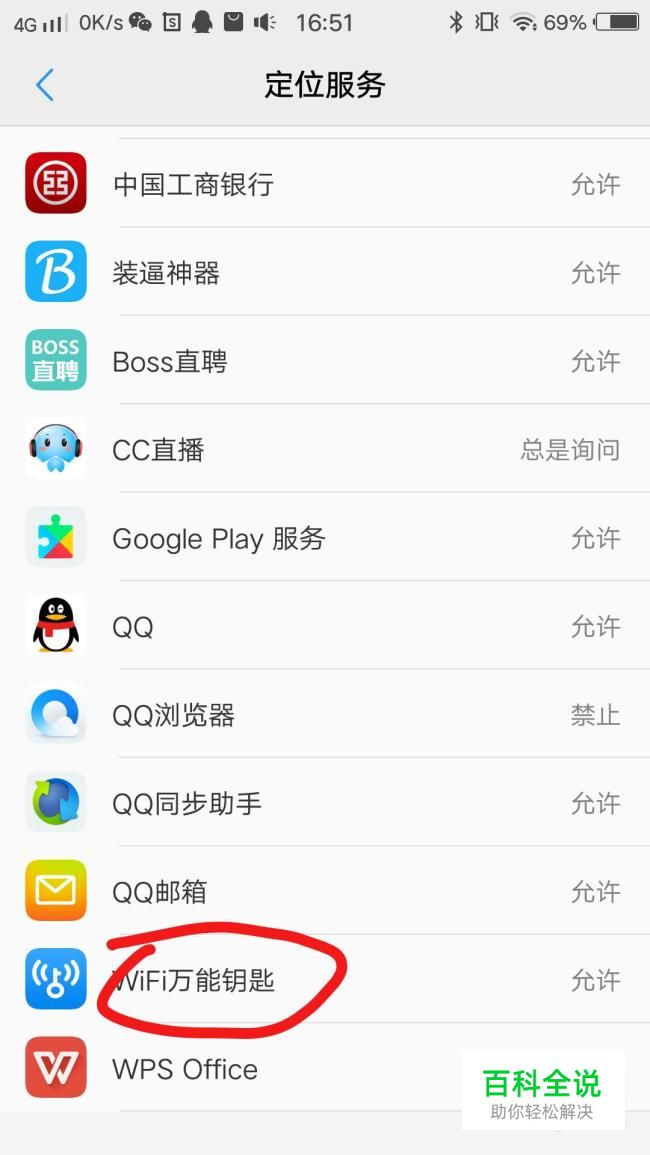Open WiFi万能钥匙 location permission
This screenshot has height=1155, width=650.
coord(325,981)
